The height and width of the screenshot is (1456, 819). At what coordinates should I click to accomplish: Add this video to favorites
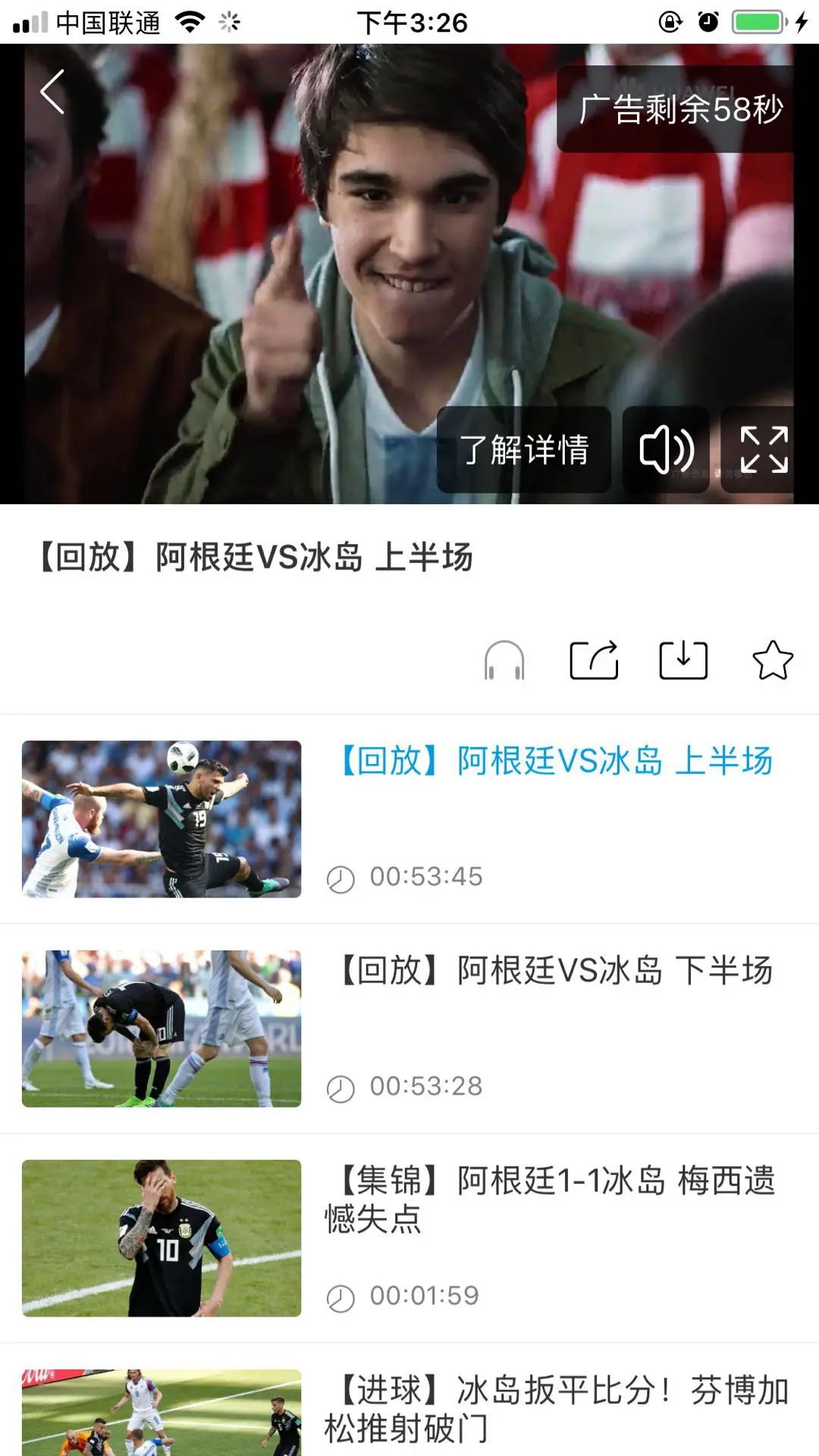click(x=772, y=660)
